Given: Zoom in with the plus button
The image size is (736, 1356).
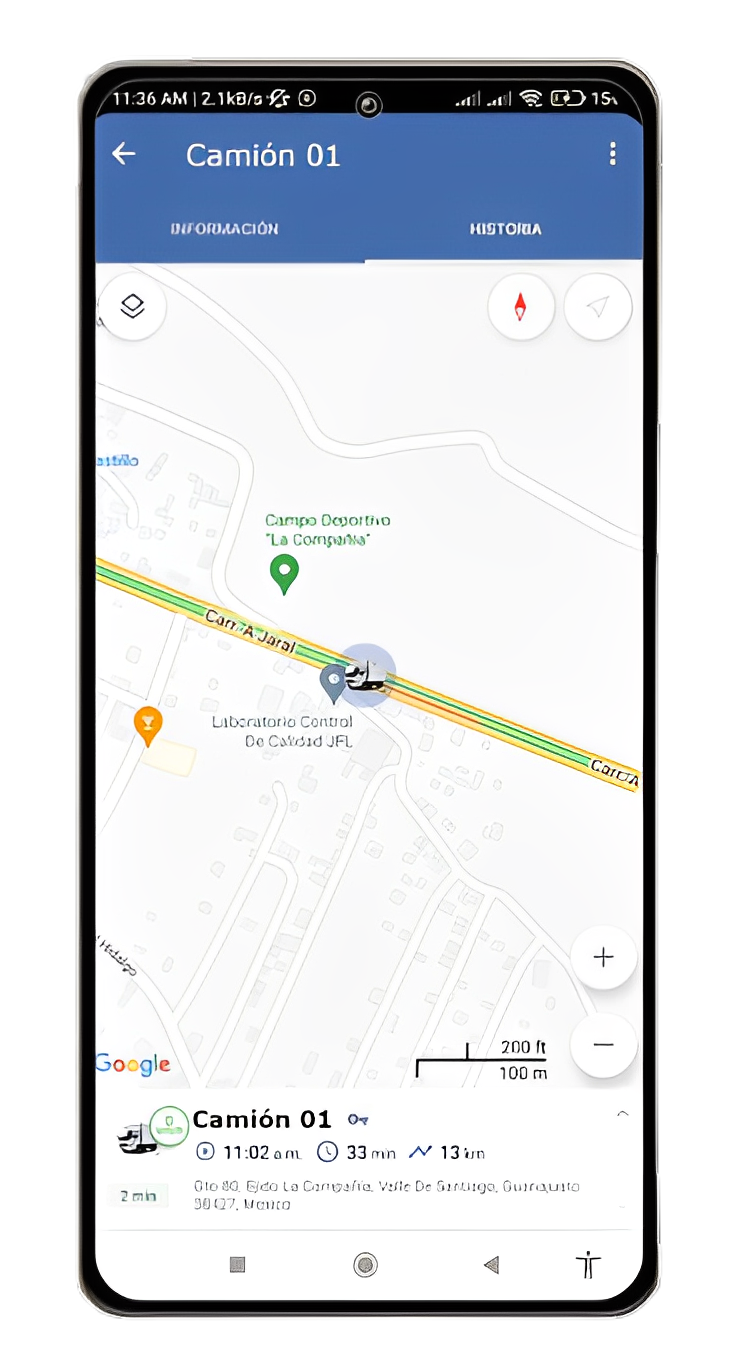Looking at the screenshot, I should tap(603, 957).
